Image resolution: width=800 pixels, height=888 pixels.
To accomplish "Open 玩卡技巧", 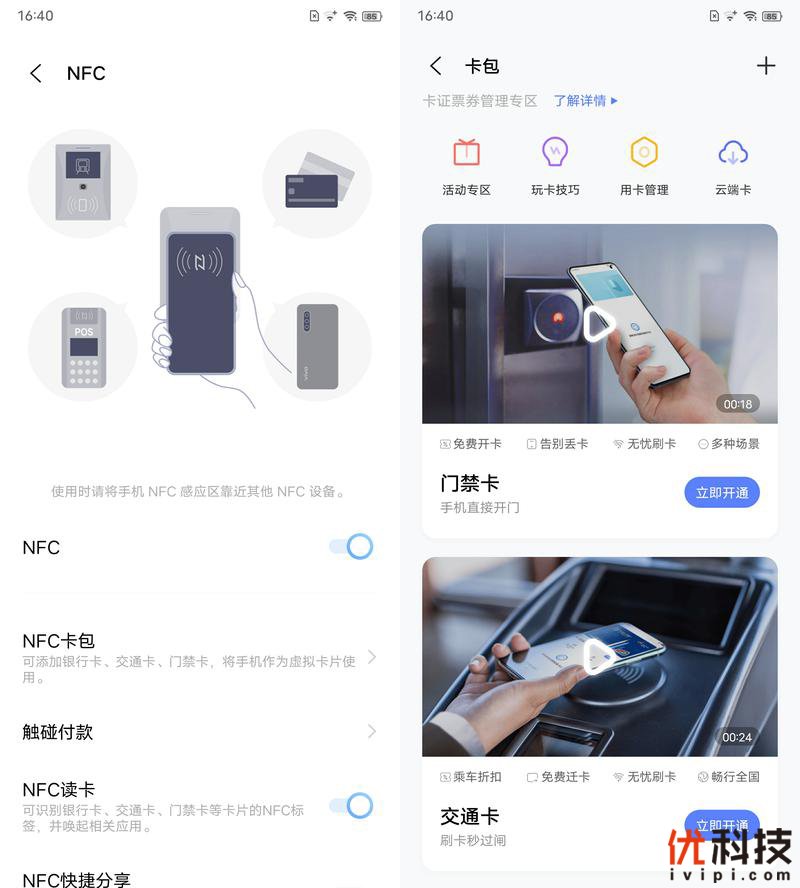I will [x=555, y=166].
